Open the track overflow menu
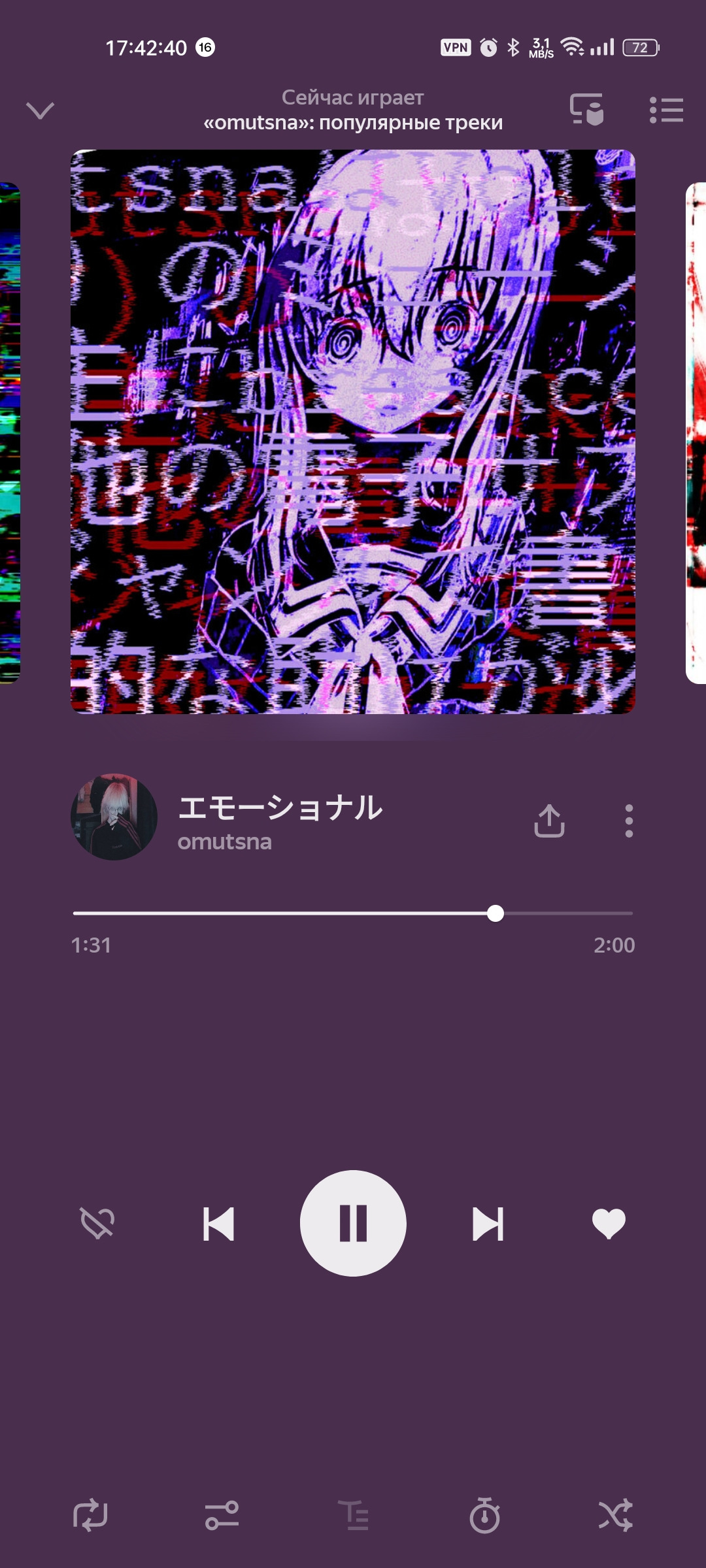The height and width of the screenshot is (1568, 706). [x=629, y=821]
